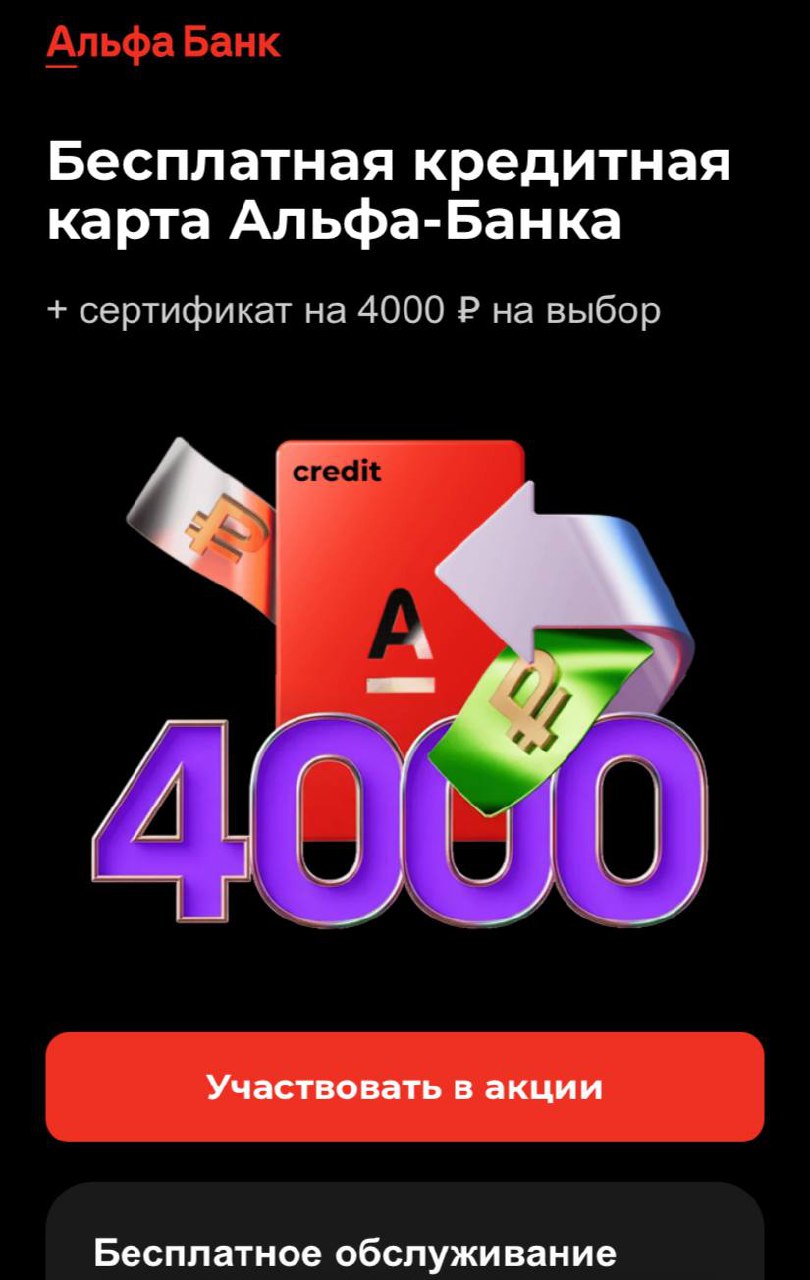Image resolution: width=810 pixels, height=1280 pixels.
Task: Tap the Участвовать в акции button
Action: tap(404, 1087)
